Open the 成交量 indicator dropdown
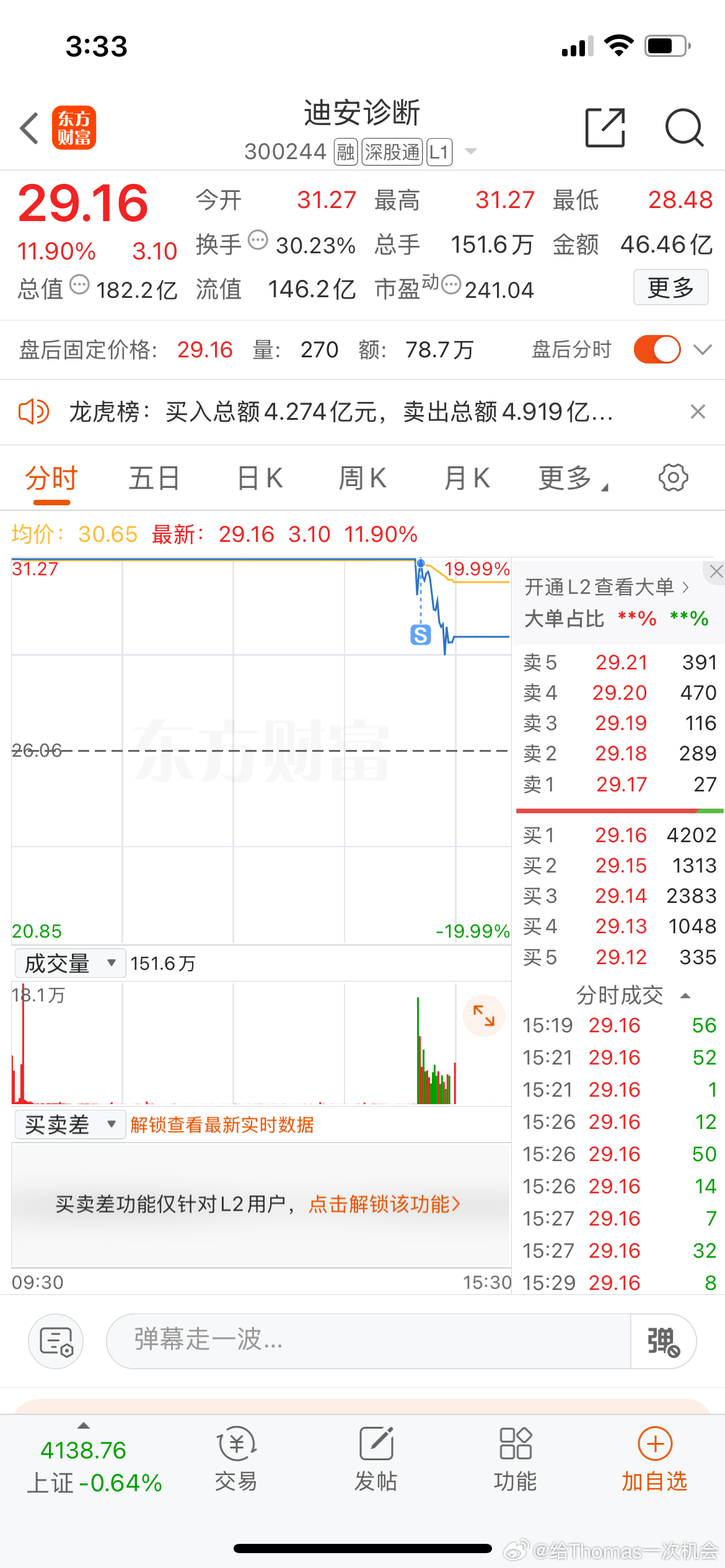The width and height of the screenshot is (725, 1568). [69, 963]
